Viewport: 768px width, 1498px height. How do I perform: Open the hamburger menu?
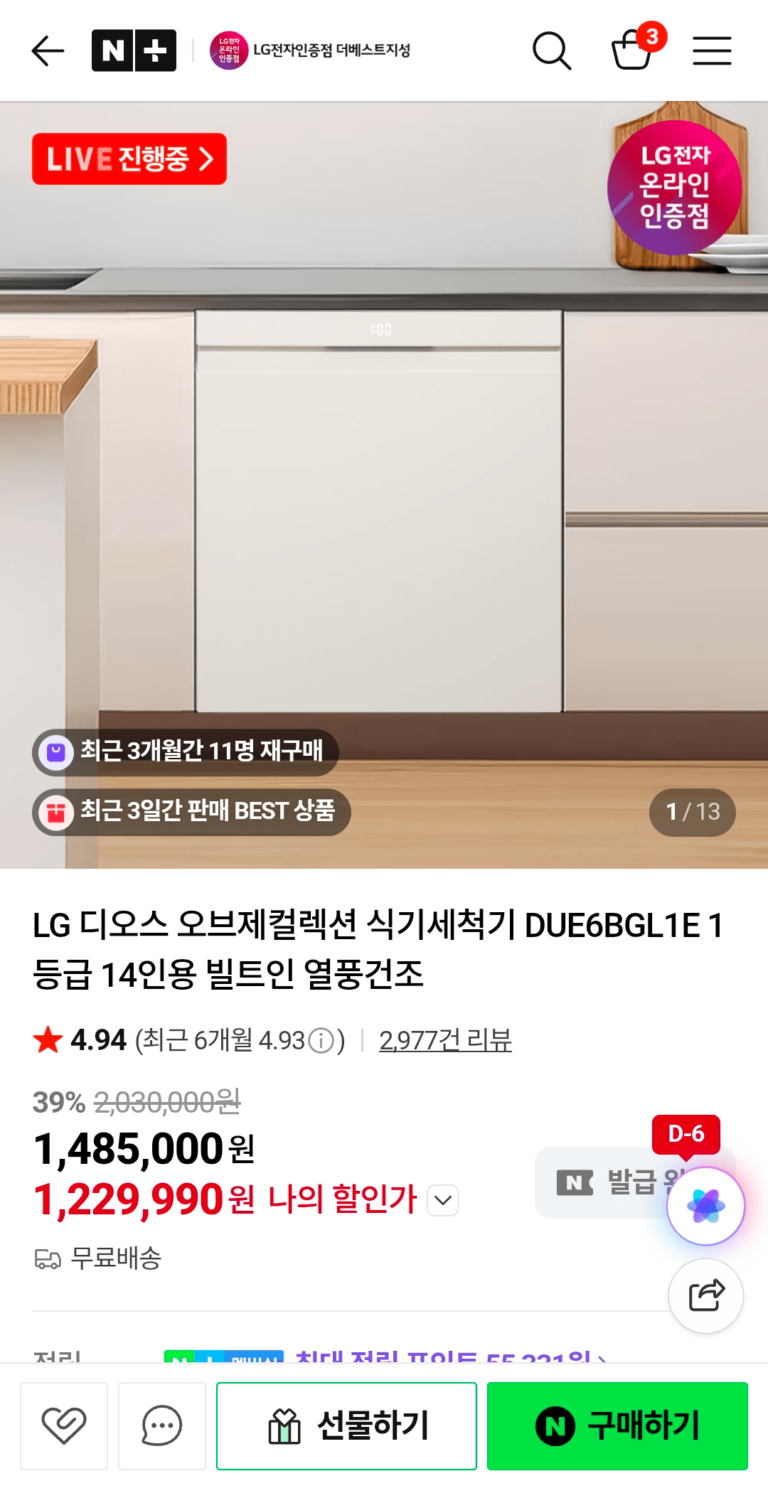tap(712, 51)
